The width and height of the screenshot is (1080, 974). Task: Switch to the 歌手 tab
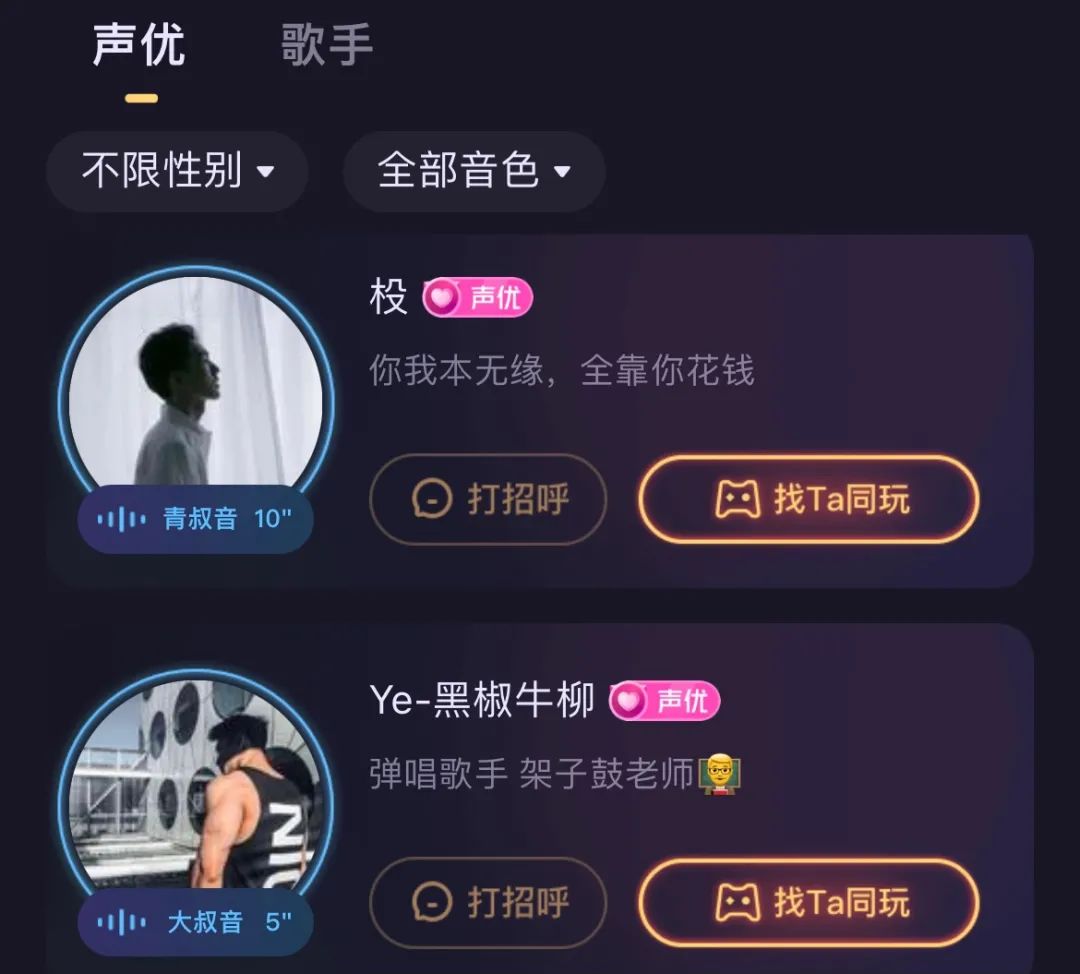pyautogui.click(x=327, y=46)
